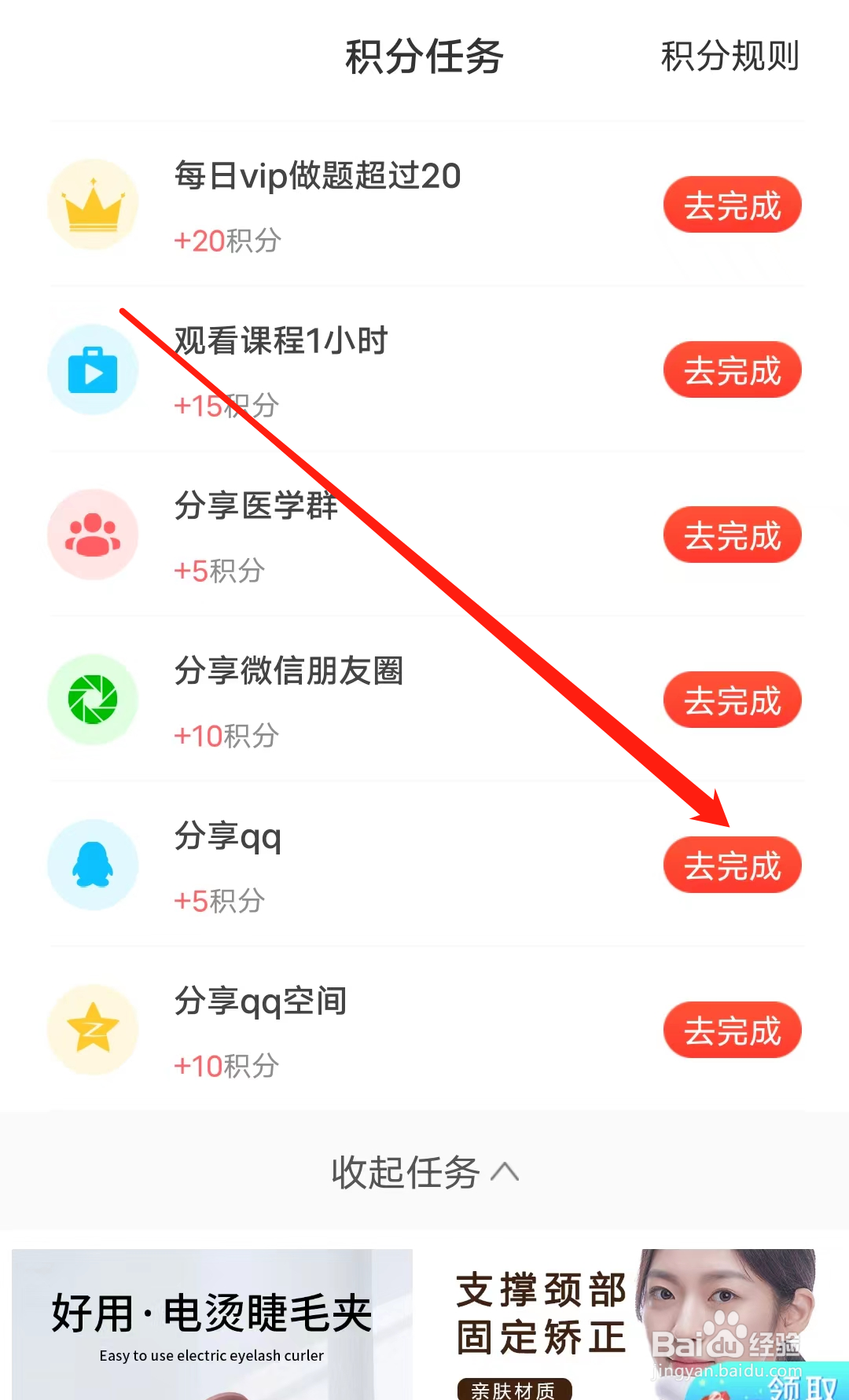The height and width of the screenshot is (1400, 849).
Task: Click the yellow star icon for QQ空间
Action: (x=93, y=1030)
